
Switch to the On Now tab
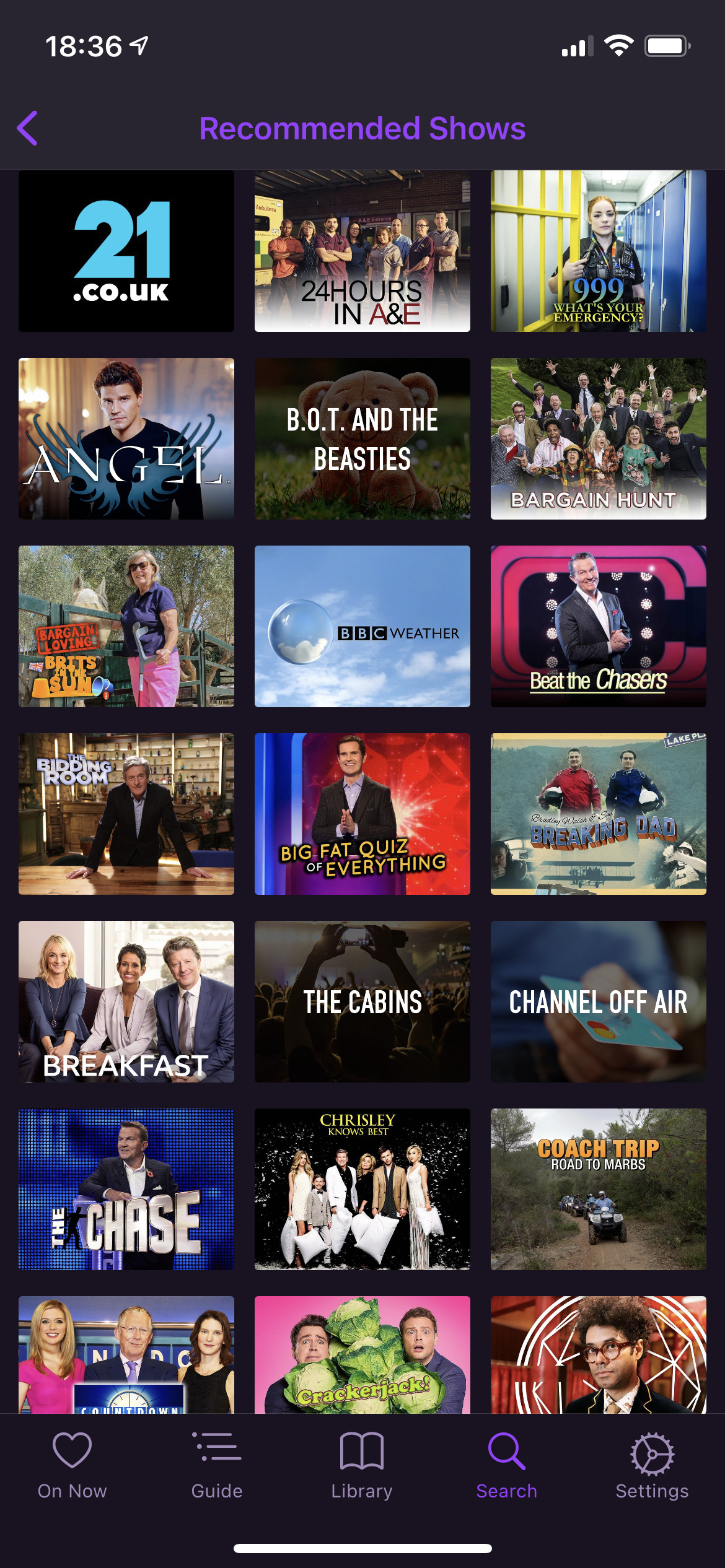coord(72,1465)
